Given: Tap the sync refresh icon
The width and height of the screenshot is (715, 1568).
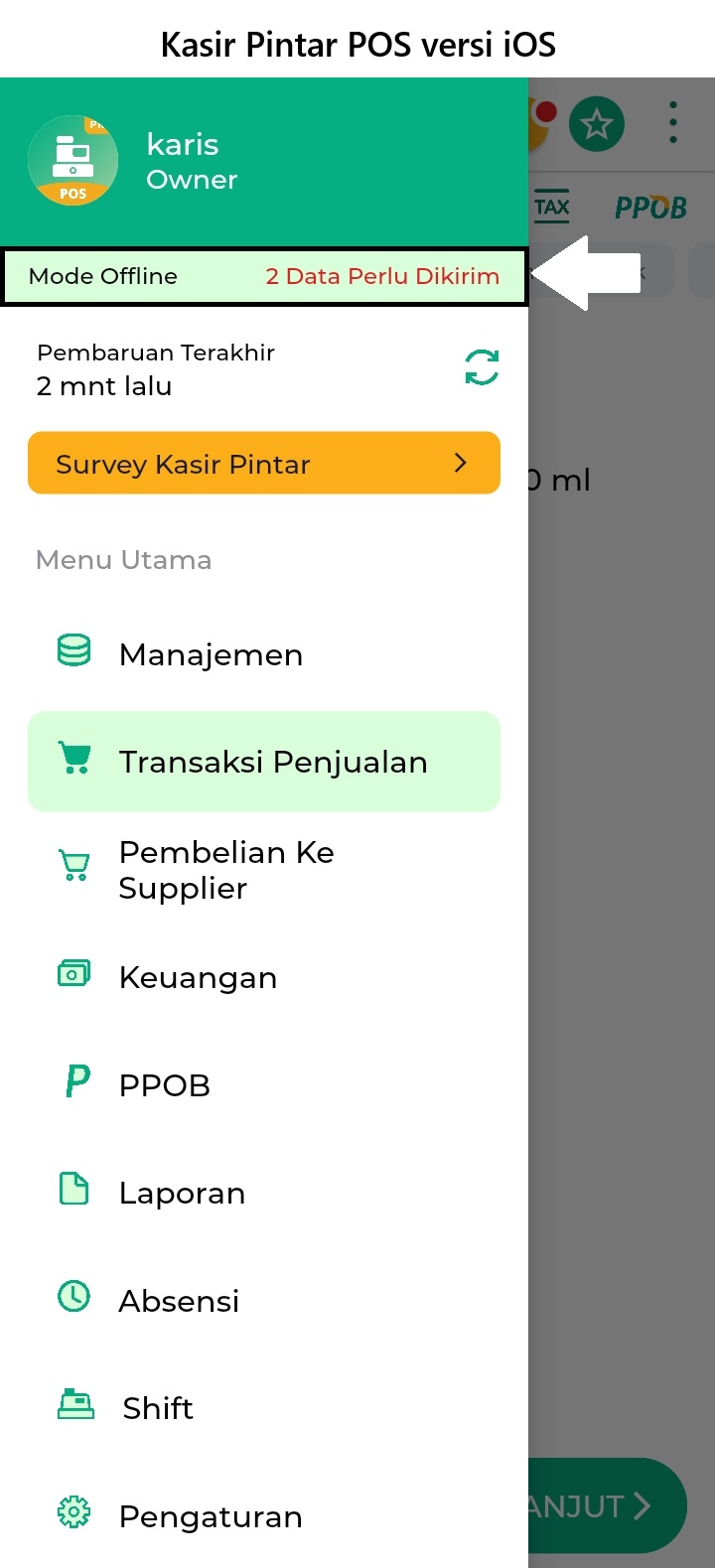Looking at the screenshot, I should (482, 367).
